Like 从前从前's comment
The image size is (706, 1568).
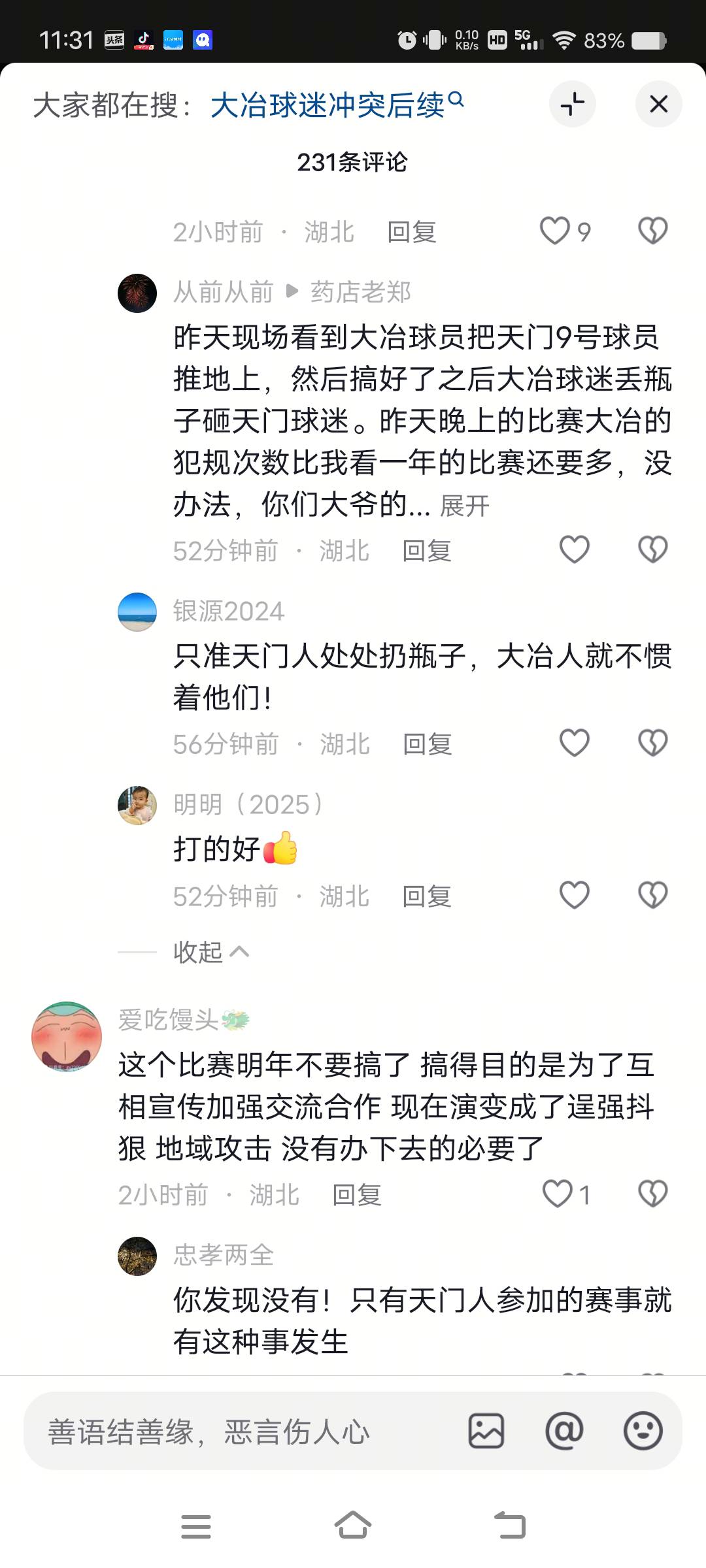tap(575, 550)
